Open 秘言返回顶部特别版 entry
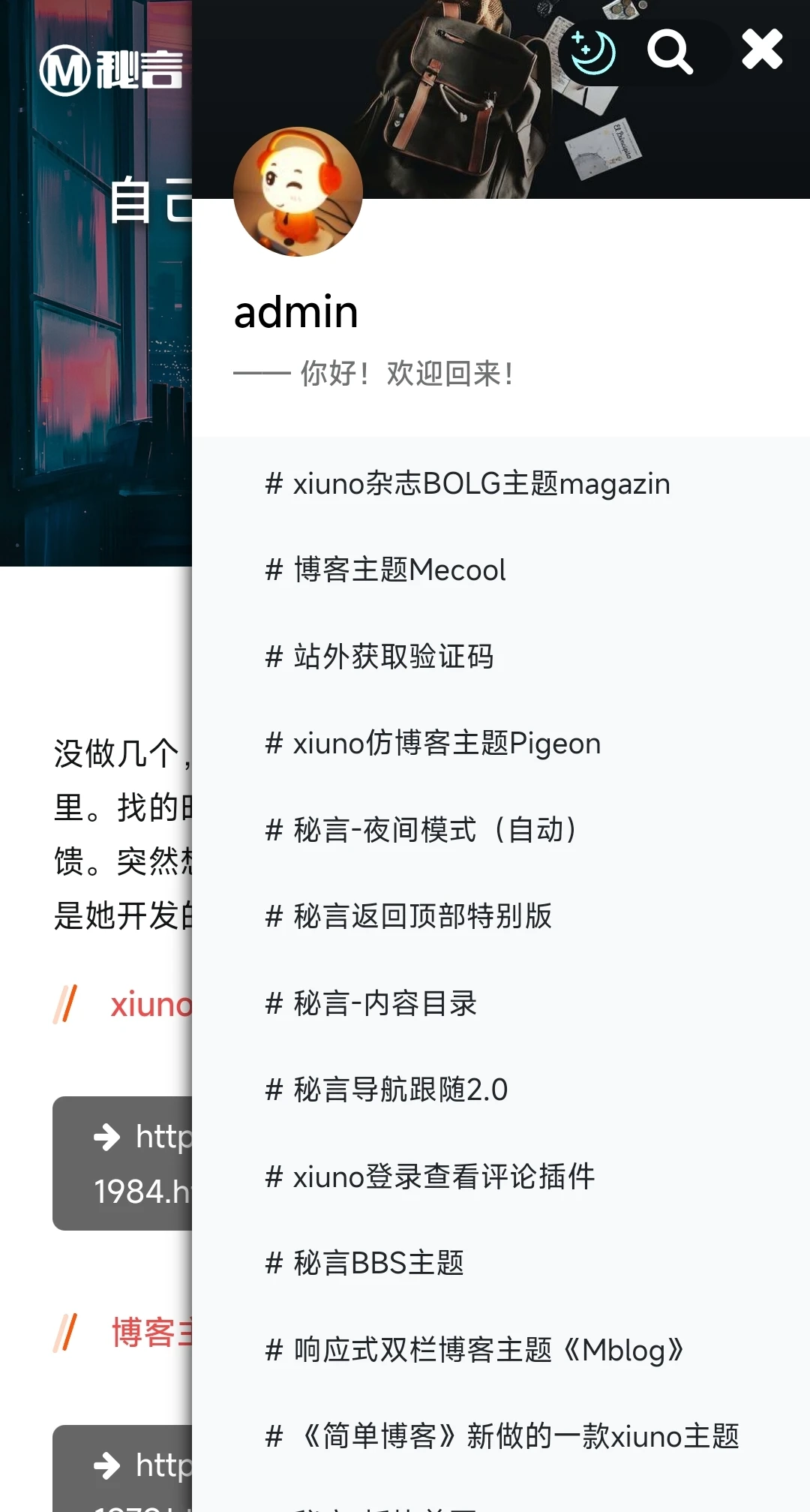Image resolution: width=810 pixels, height=1512 pixels. [x=409, y=916]
